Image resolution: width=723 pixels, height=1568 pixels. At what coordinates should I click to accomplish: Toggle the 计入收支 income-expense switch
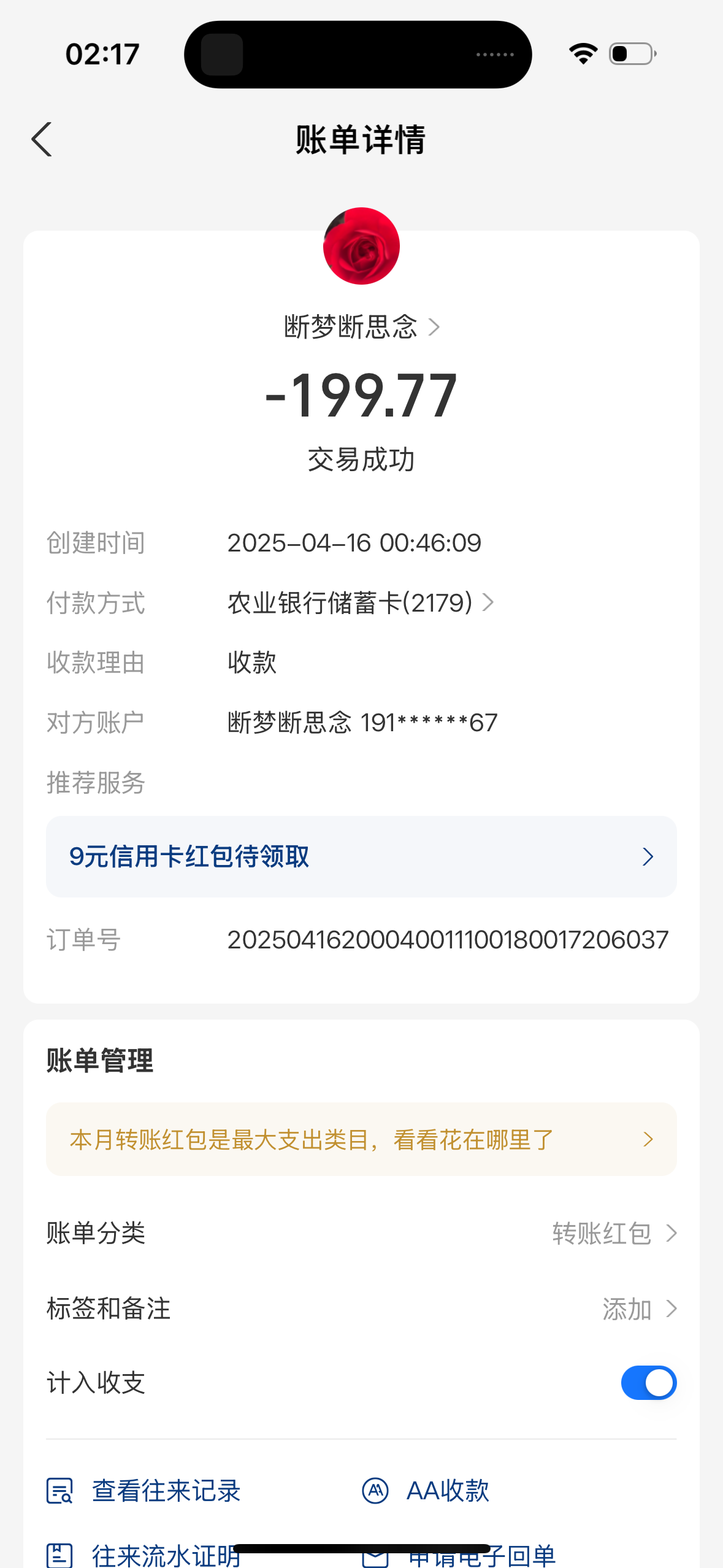[x=648, y=1383]
